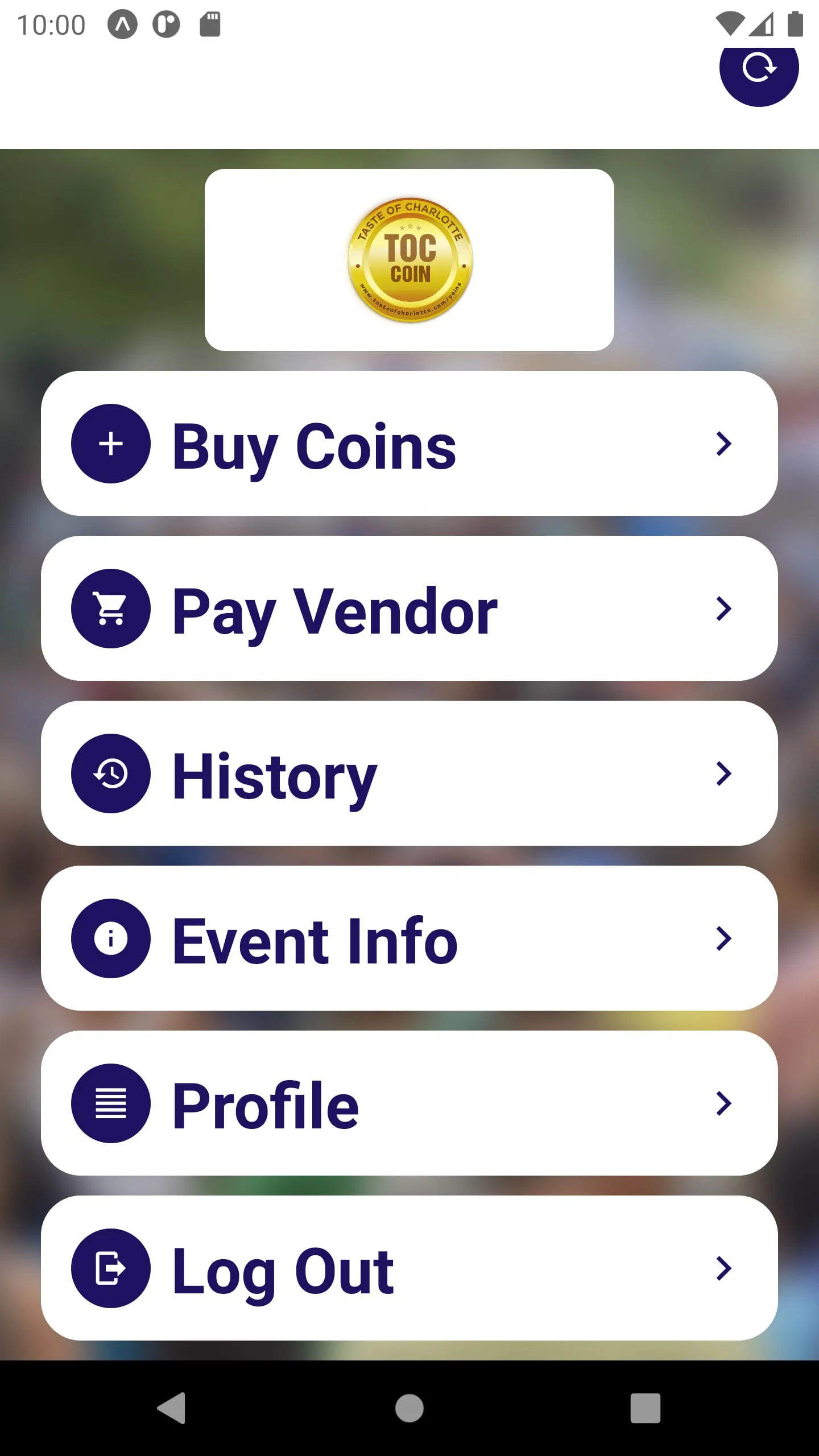The width and height of the screenshot is (819, 1456).
Task: Select Pay Vendor option
Action: point(409,609)
